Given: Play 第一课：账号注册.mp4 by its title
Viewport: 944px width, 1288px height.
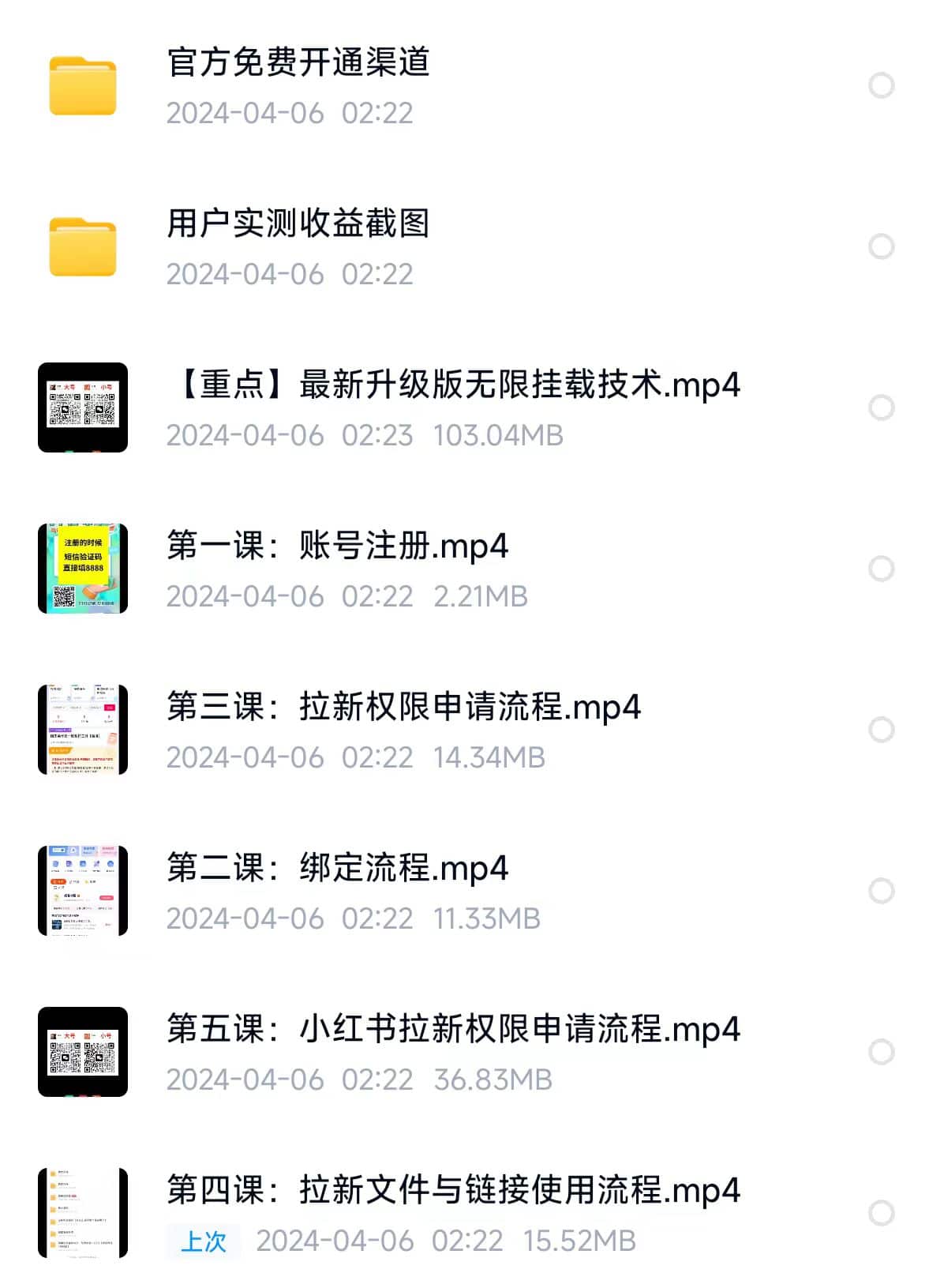Looking at the screenshot, I should pos(338,546).
